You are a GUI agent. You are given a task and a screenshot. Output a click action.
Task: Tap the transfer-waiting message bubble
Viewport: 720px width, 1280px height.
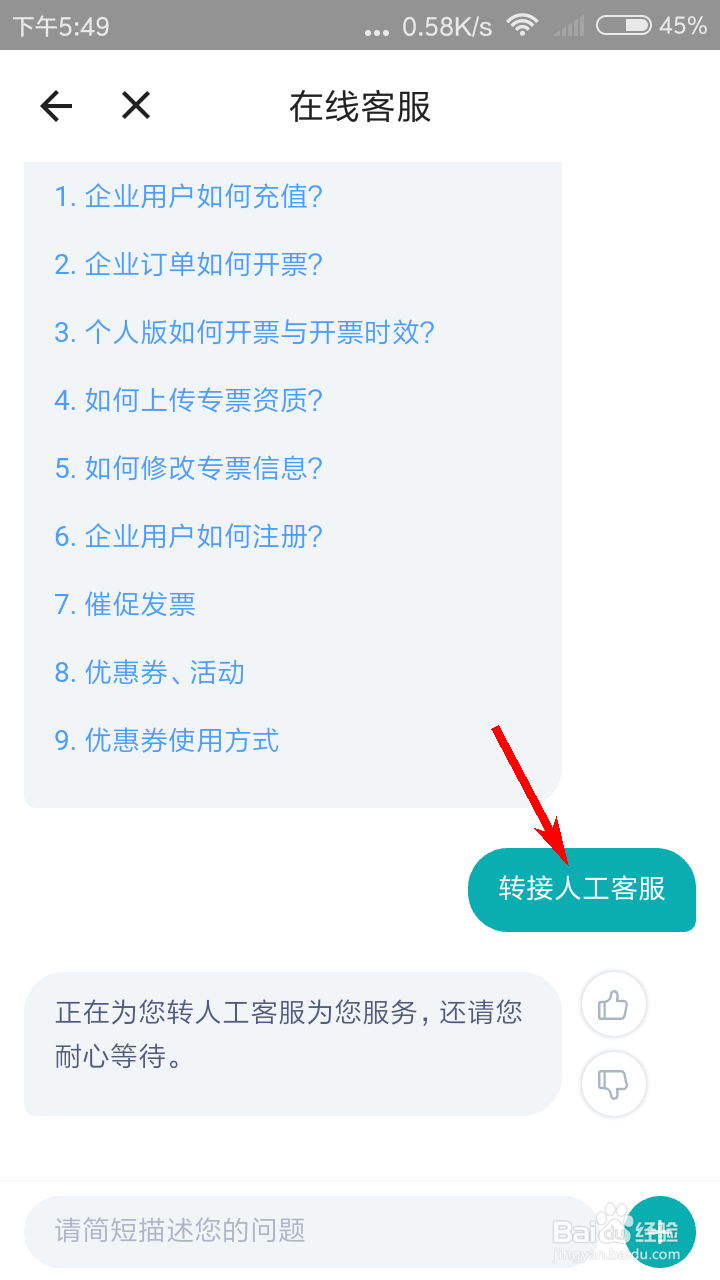295,1040
